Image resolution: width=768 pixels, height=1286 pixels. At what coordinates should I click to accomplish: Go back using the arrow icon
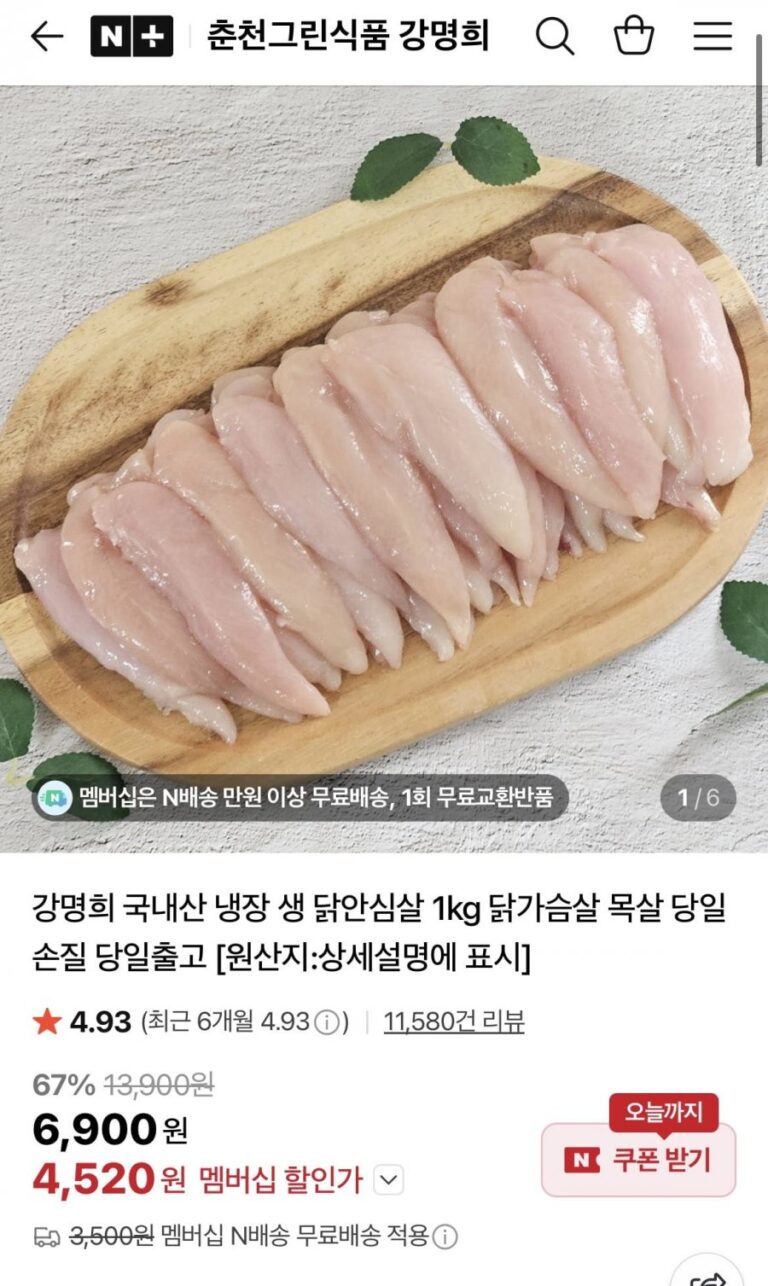click(x=47, y=37)
